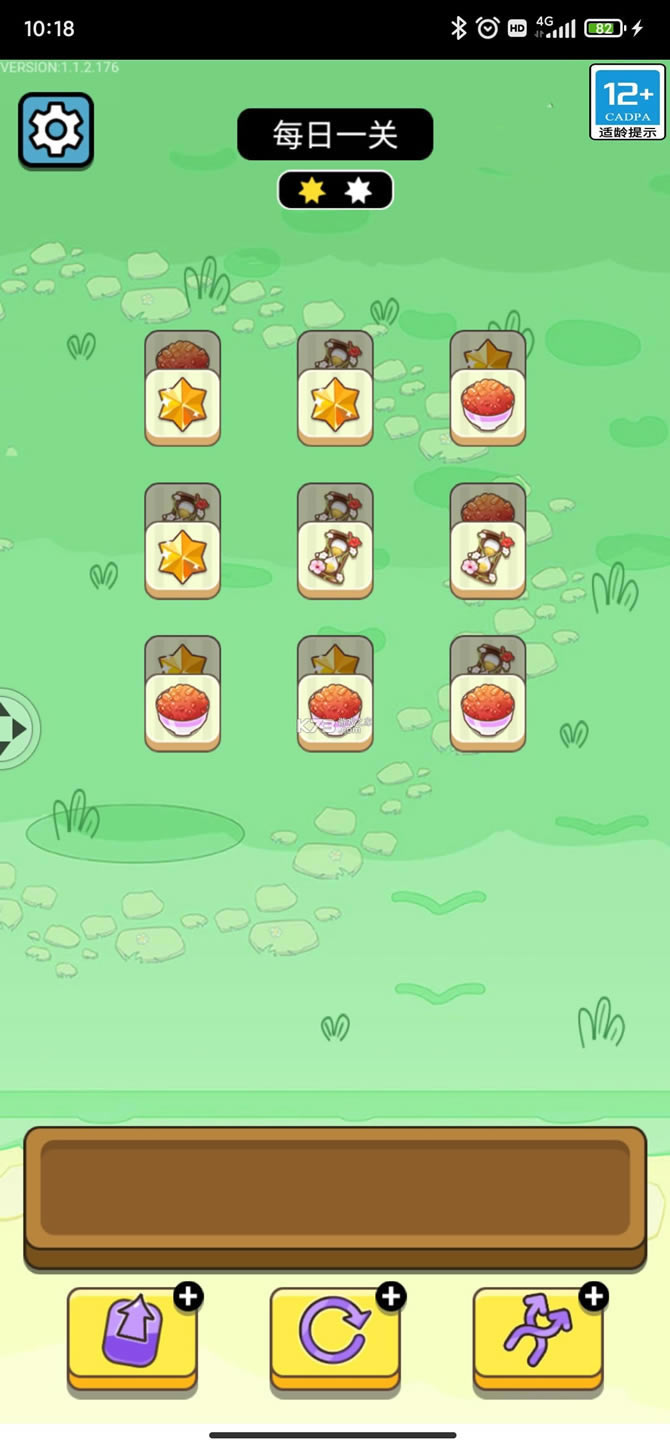Image resolution: width=670 pixels, height=1451 pixels.
Task: Open the 12+ CADPA age rating notice
Action: point(627,102)
